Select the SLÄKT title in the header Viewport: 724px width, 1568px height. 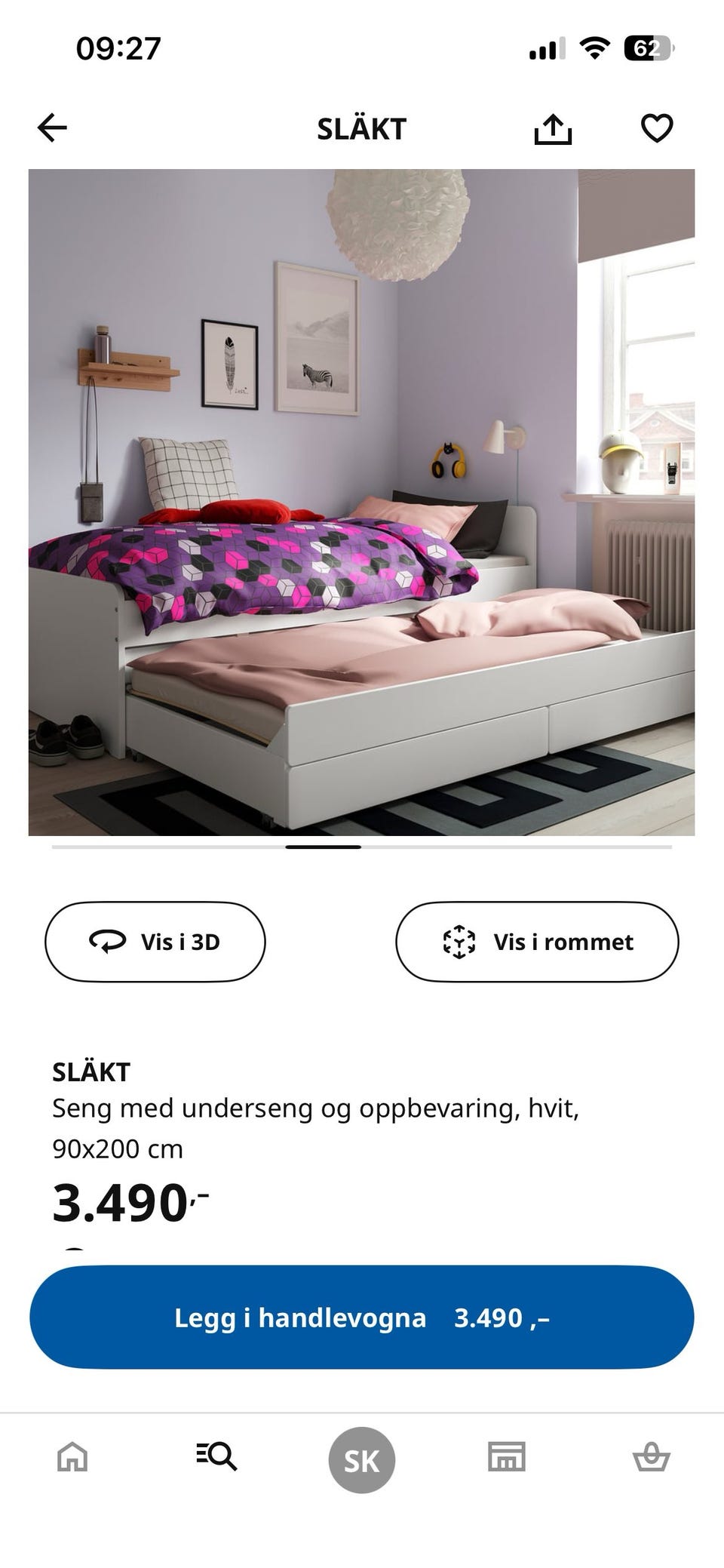[x=361, y=127]
